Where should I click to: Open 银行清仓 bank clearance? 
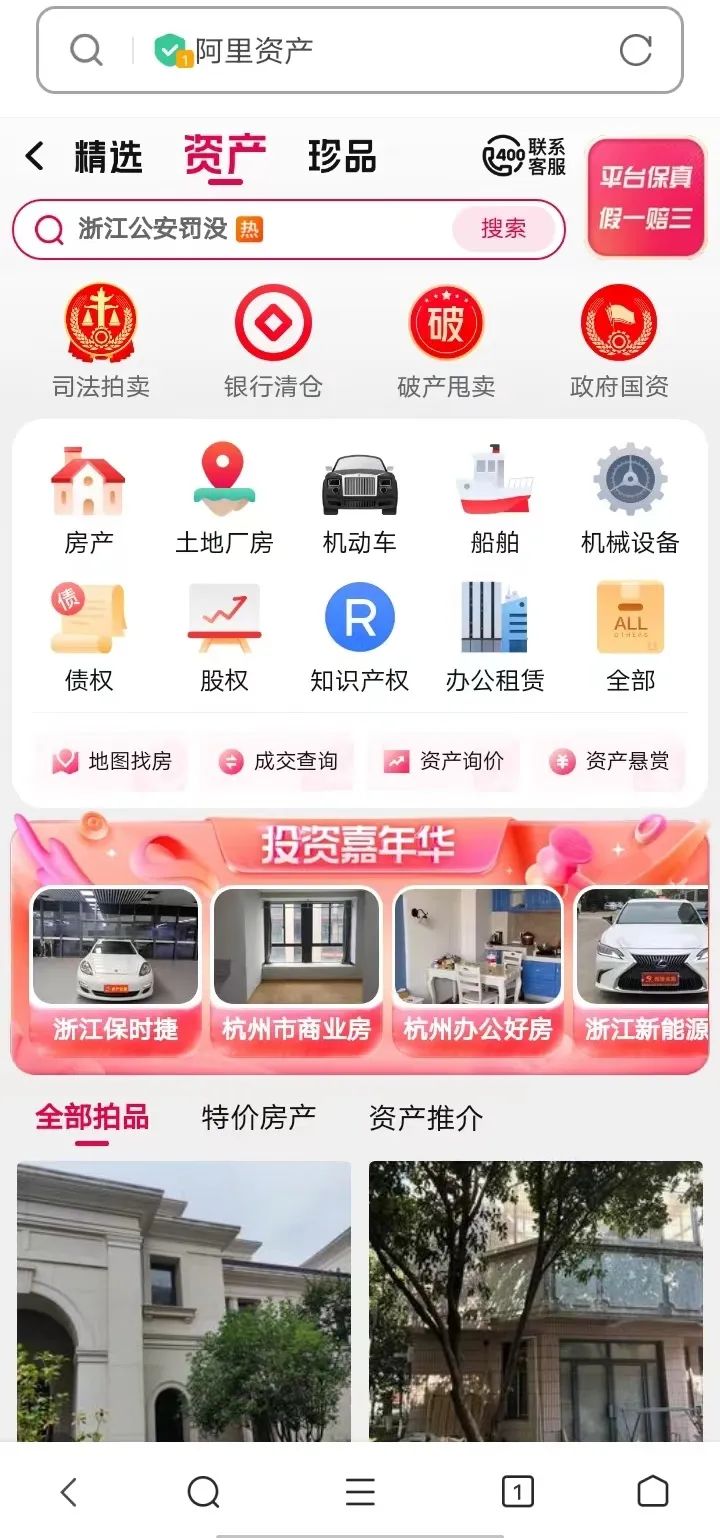pyautogui.click(x=273, y=342)
